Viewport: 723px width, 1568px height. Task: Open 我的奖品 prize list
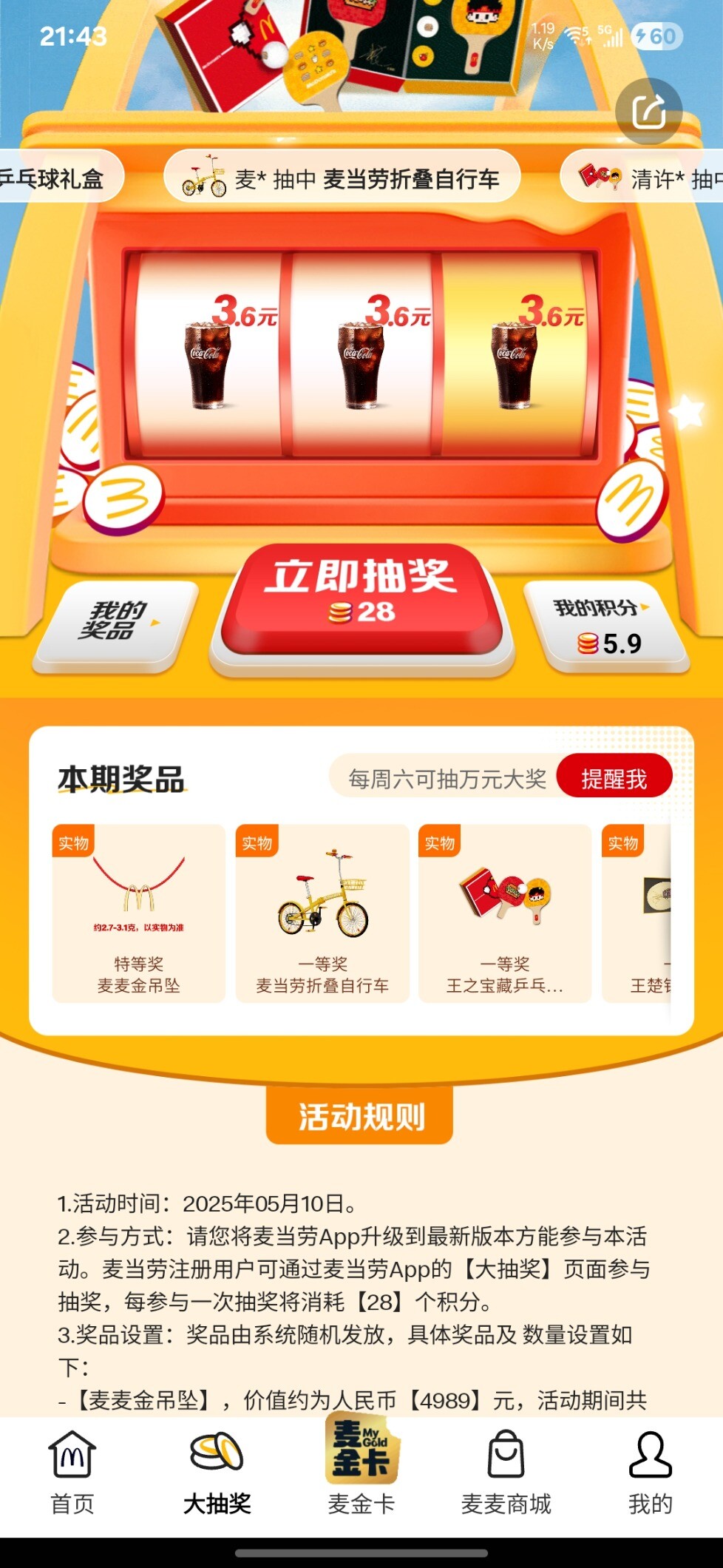coord(117,622)
